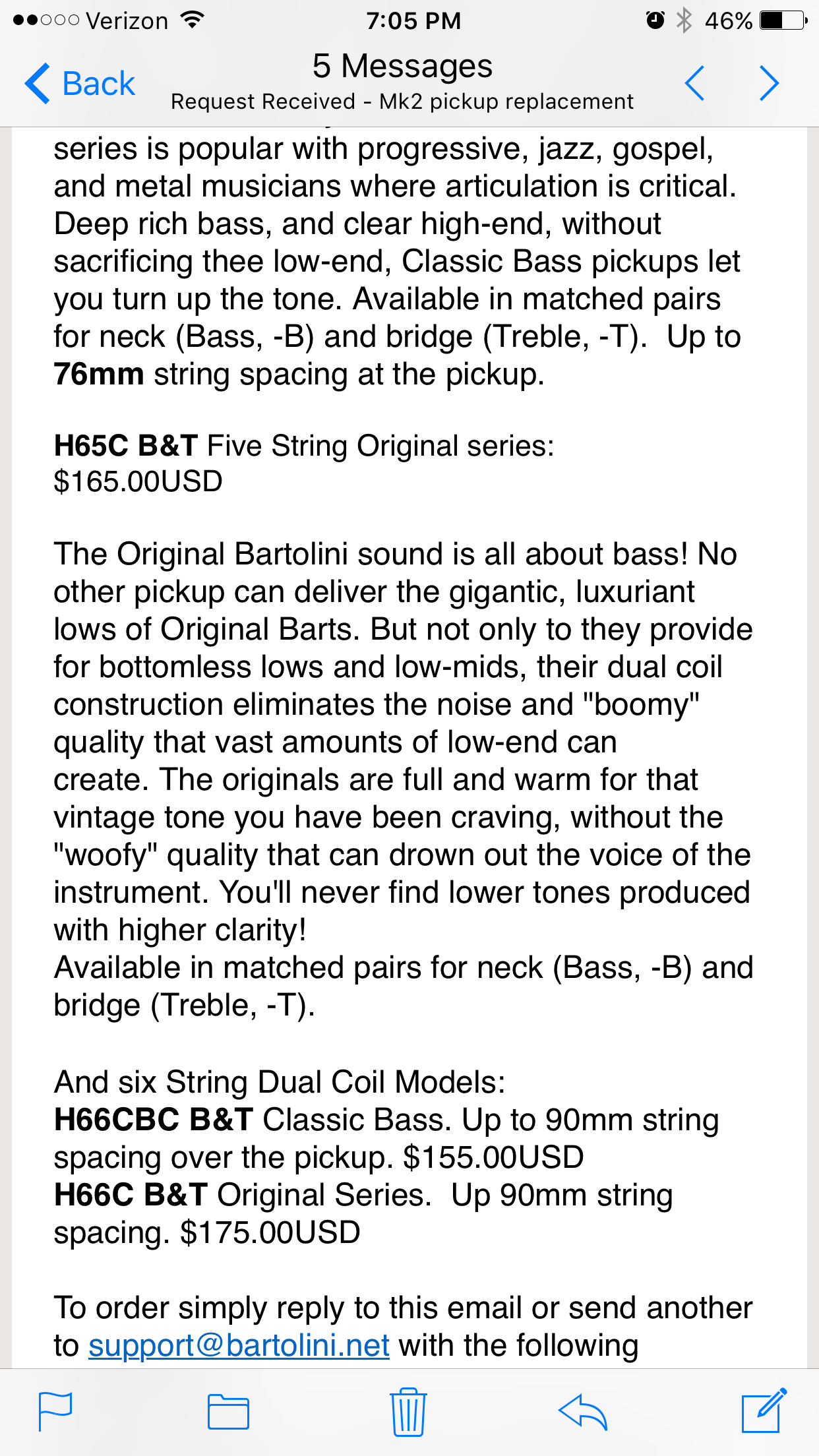Show the next message in thread
Viewport: 819px width, 1456px height.
[x=770, y=83]
